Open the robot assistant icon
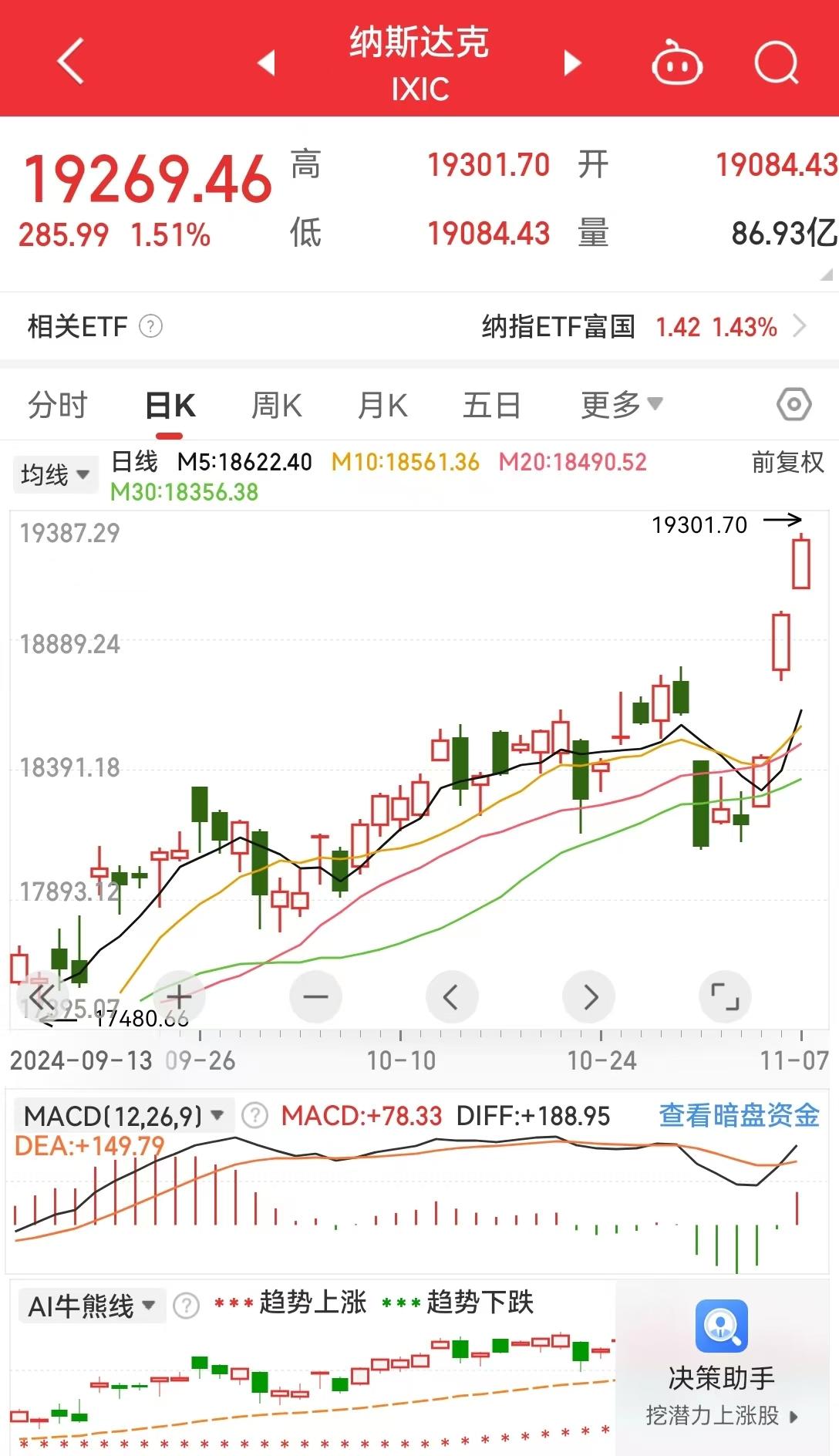839x1456 pixels. [x=677, y=62]
